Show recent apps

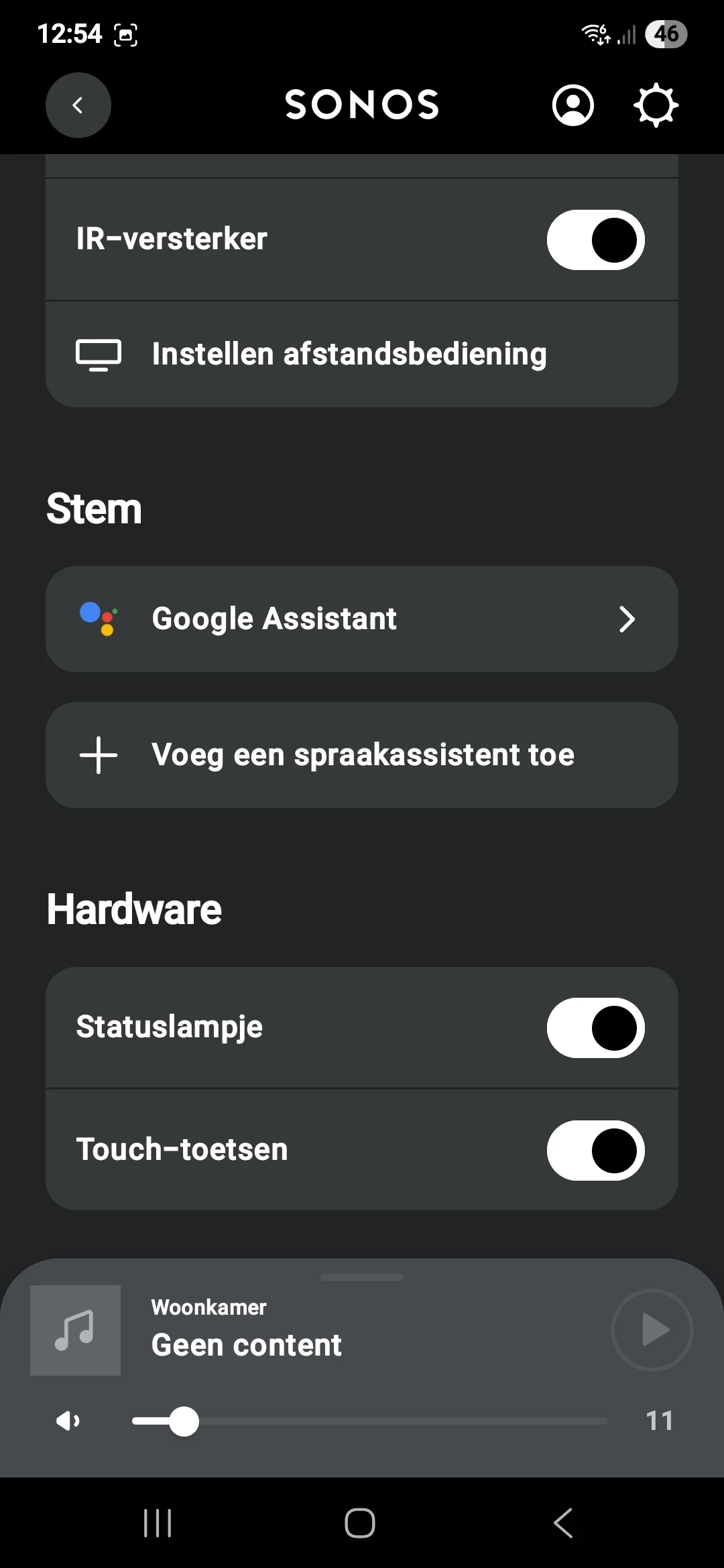point(158,1523)
